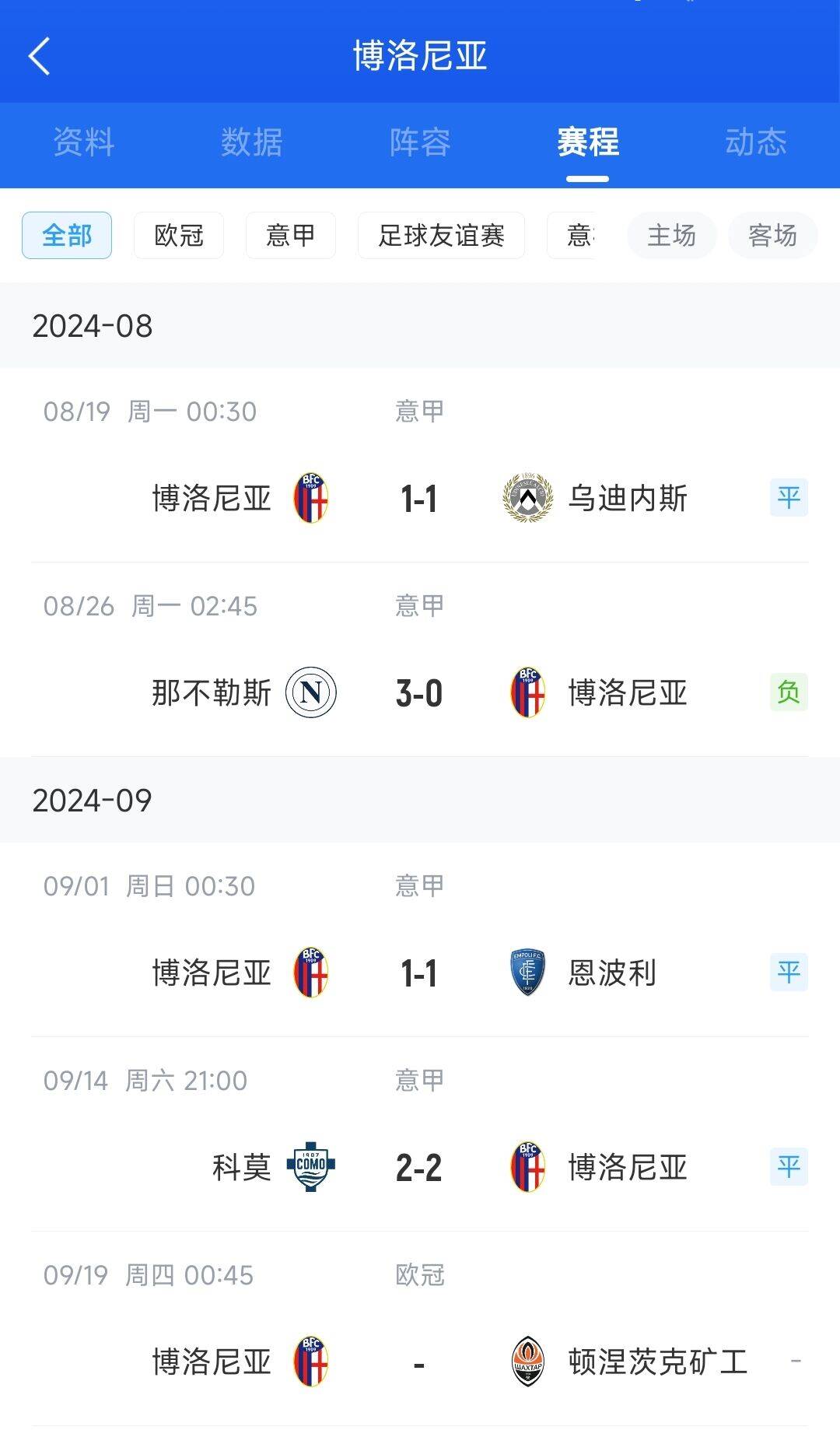Open the 博洛尼亚 vs 顿涅茨克矿工 match
Screen dimensions: 840x1430
[420, 1329]
